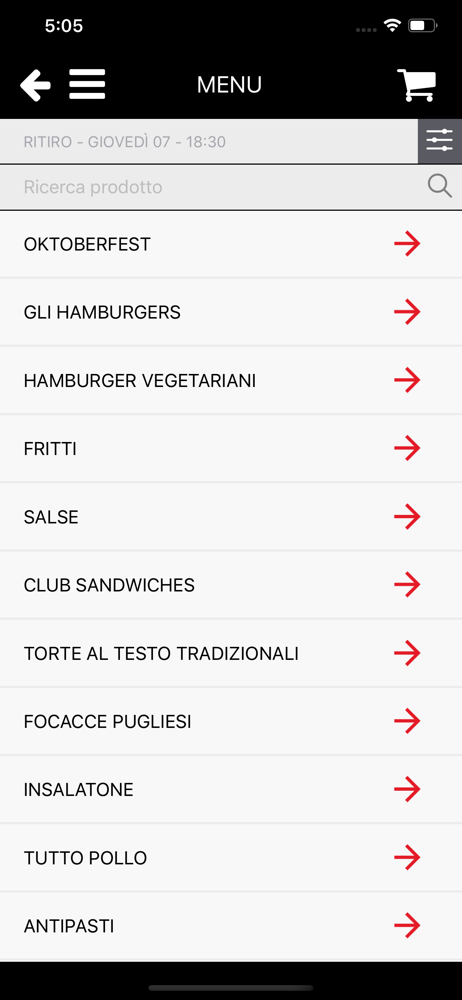
Task: Browse Focacce Pugliesi
Action: coord(231,722)
